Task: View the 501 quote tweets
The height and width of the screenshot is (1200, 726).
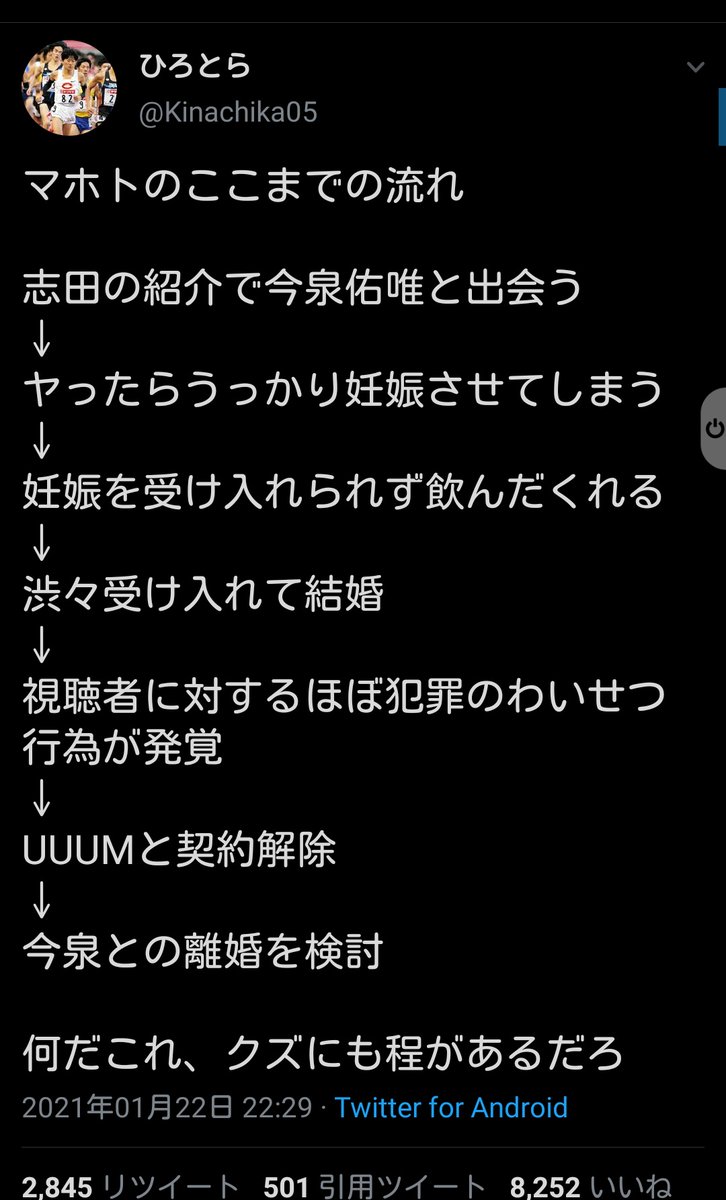Action: (375, 1186)
